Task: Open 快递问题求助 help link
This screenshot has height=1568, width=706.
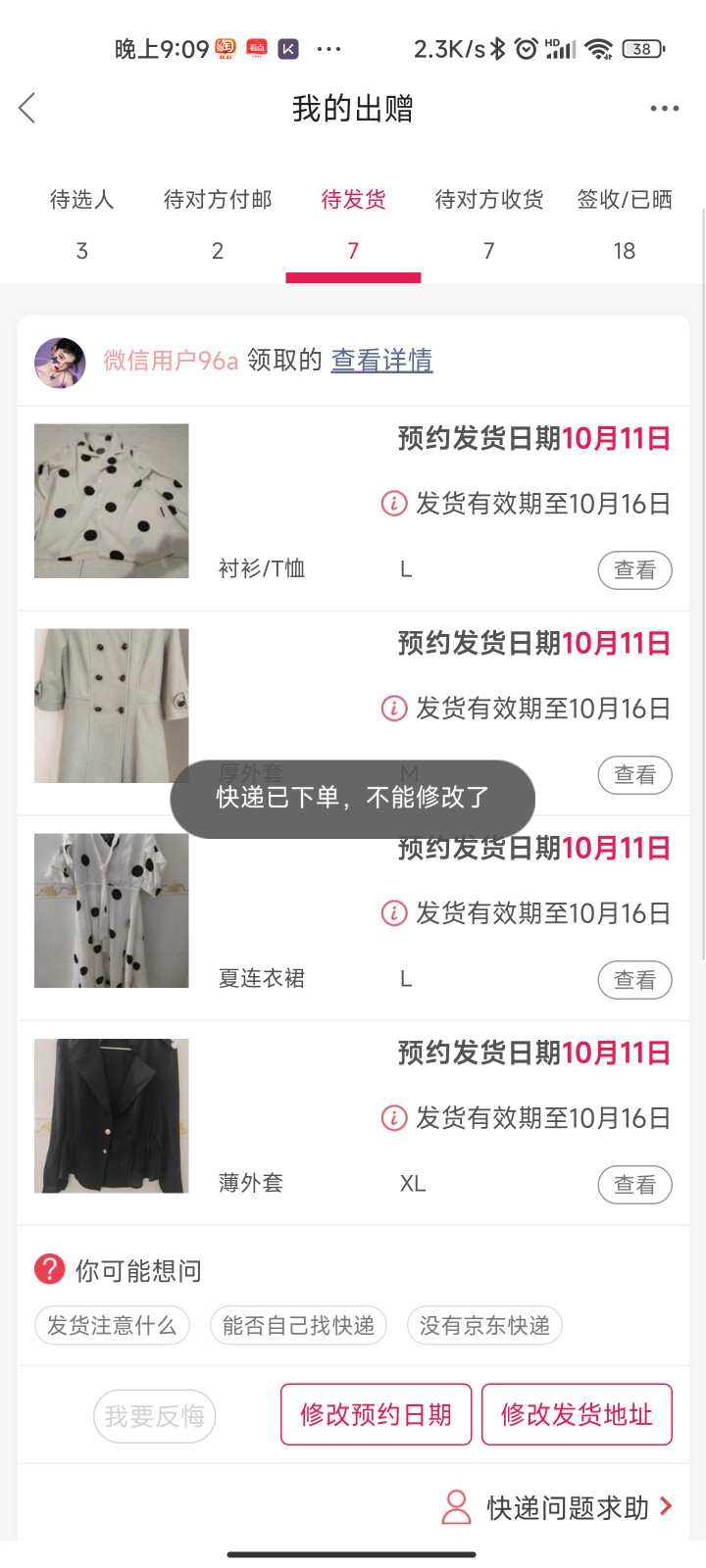Action: [567, 1507]
